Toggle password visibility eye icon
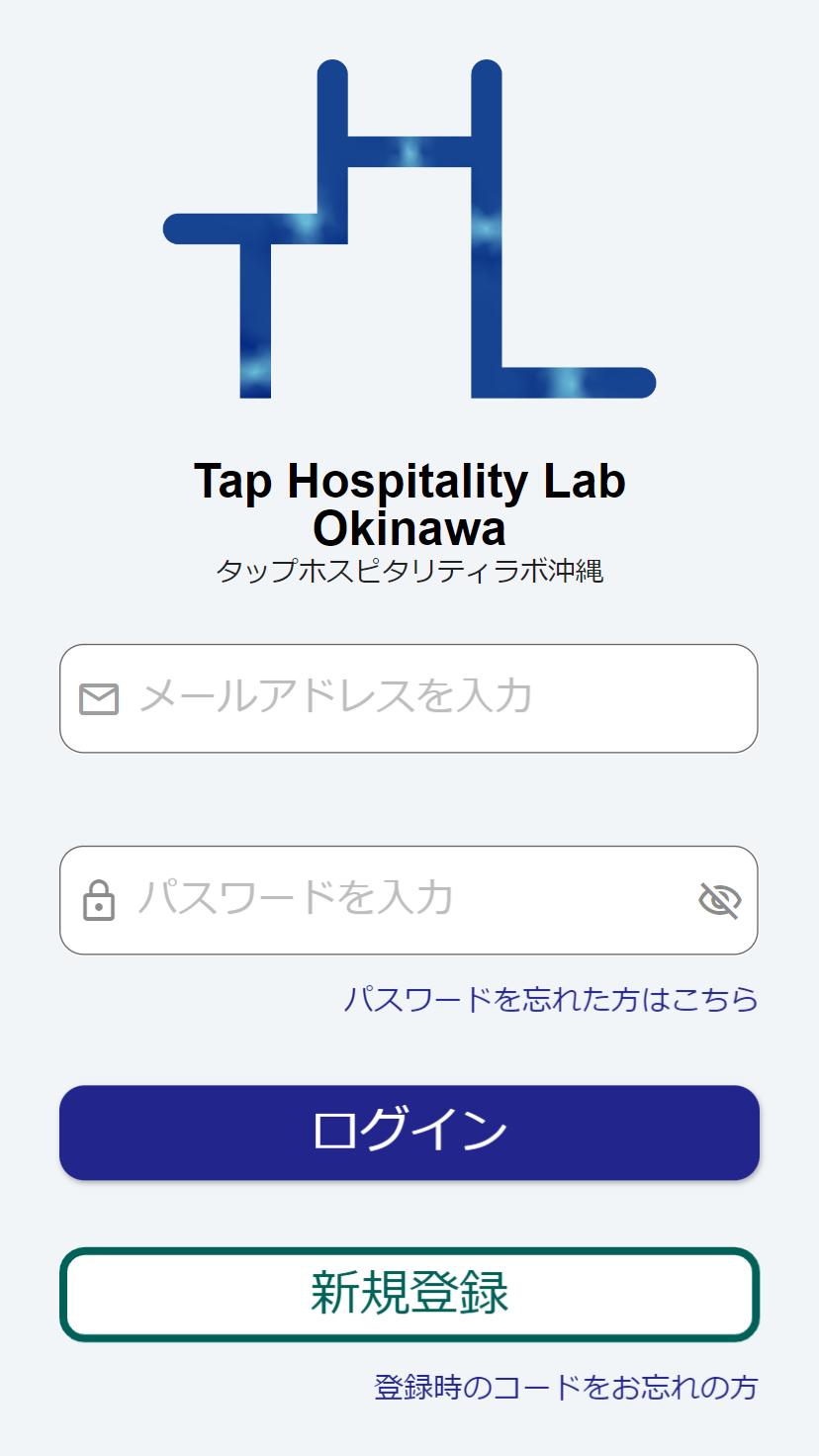Image resolution: width=819 pixels, height=1456 pixels. pos(720,900)
